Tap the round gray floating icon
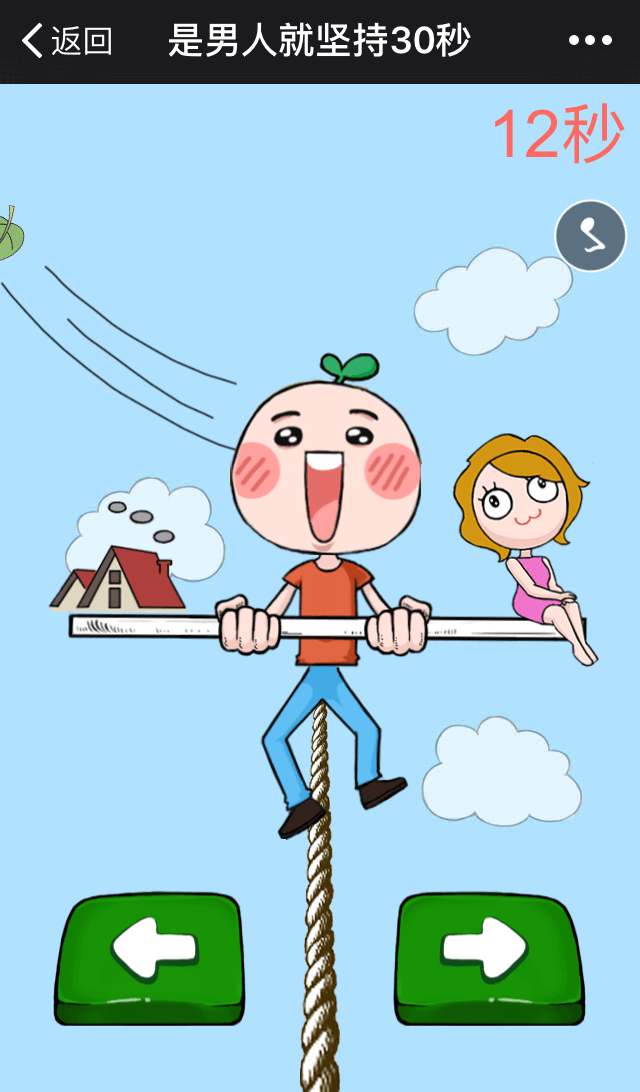The width and height of the screenshot is (640, 1092). click(x=591, y=236)
